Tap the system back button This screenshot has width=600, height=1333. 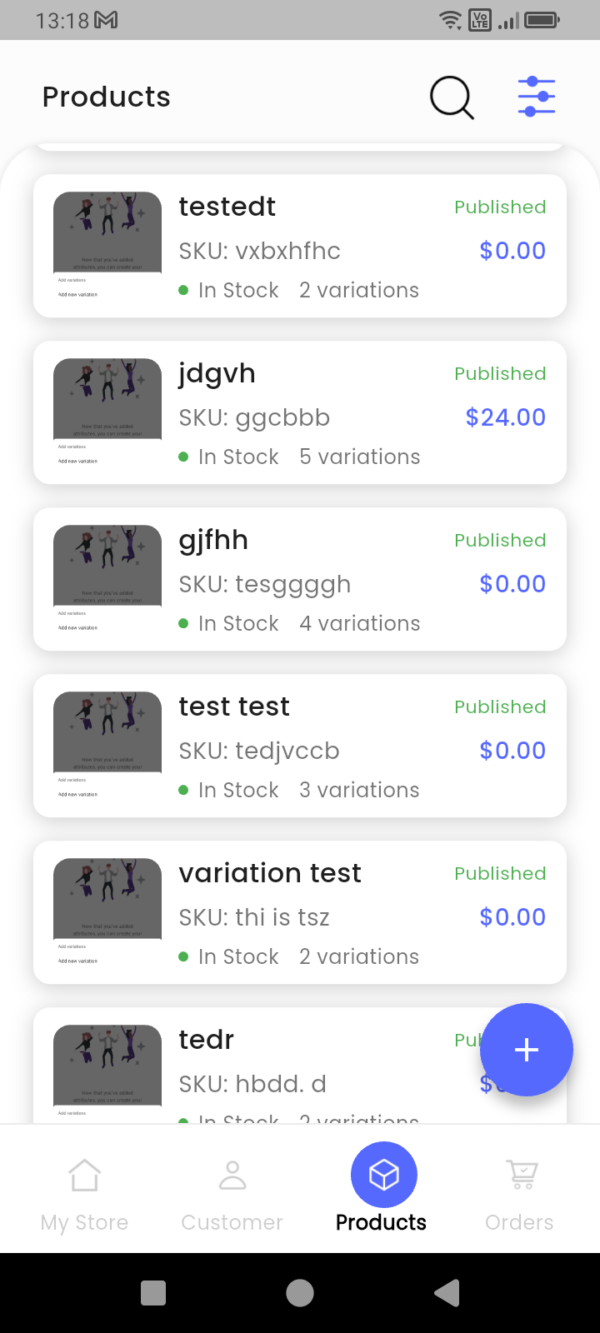[447, 1293]
